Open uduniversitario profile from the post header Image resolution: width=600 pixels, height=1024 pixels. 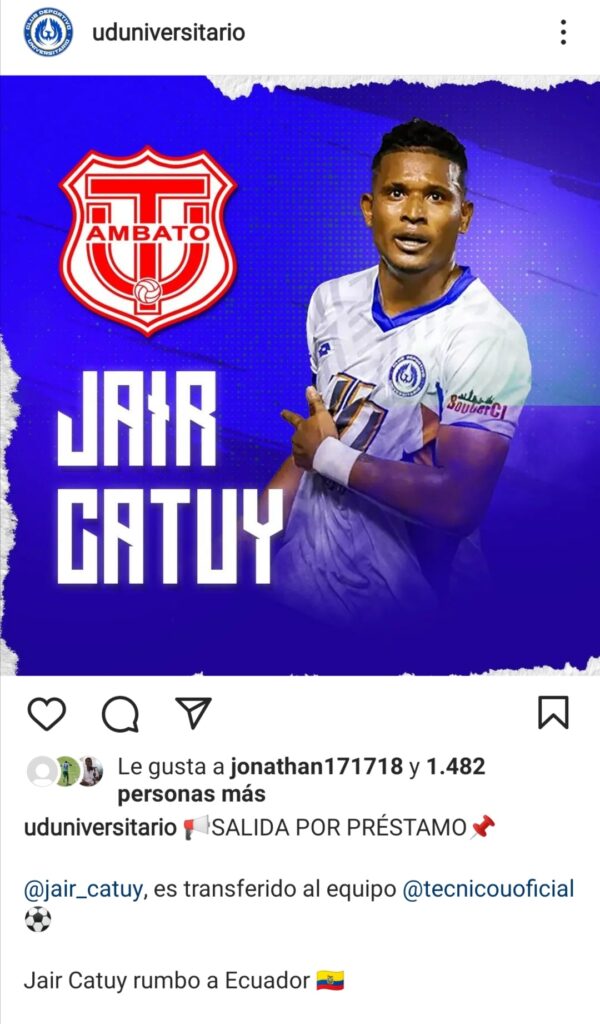(167, 33)
